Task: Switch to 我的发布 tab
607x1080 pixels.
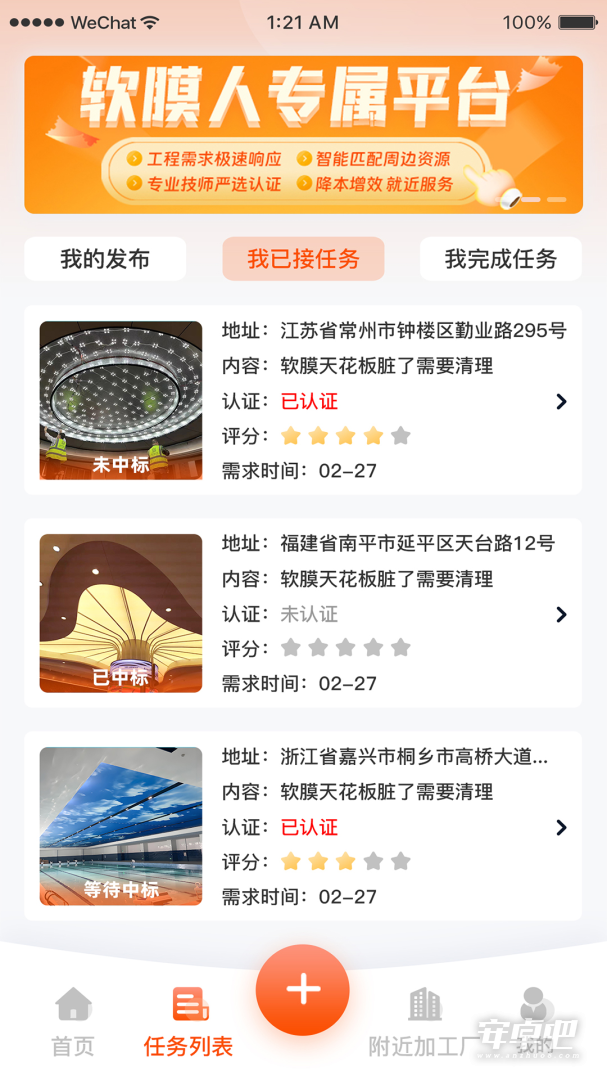Action: click(105, 259)
